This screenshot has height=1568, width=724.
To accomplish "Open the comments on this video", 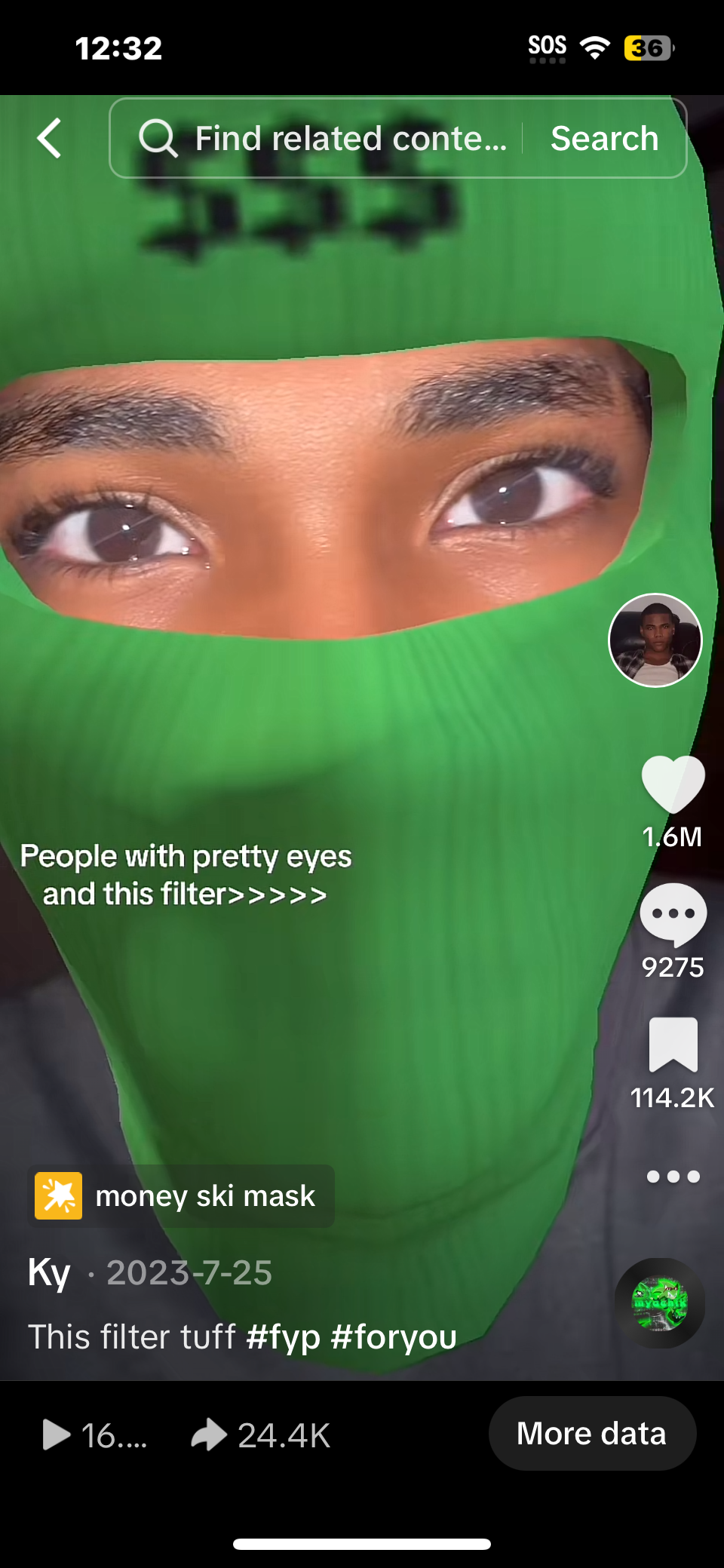I will coord(673,914).
